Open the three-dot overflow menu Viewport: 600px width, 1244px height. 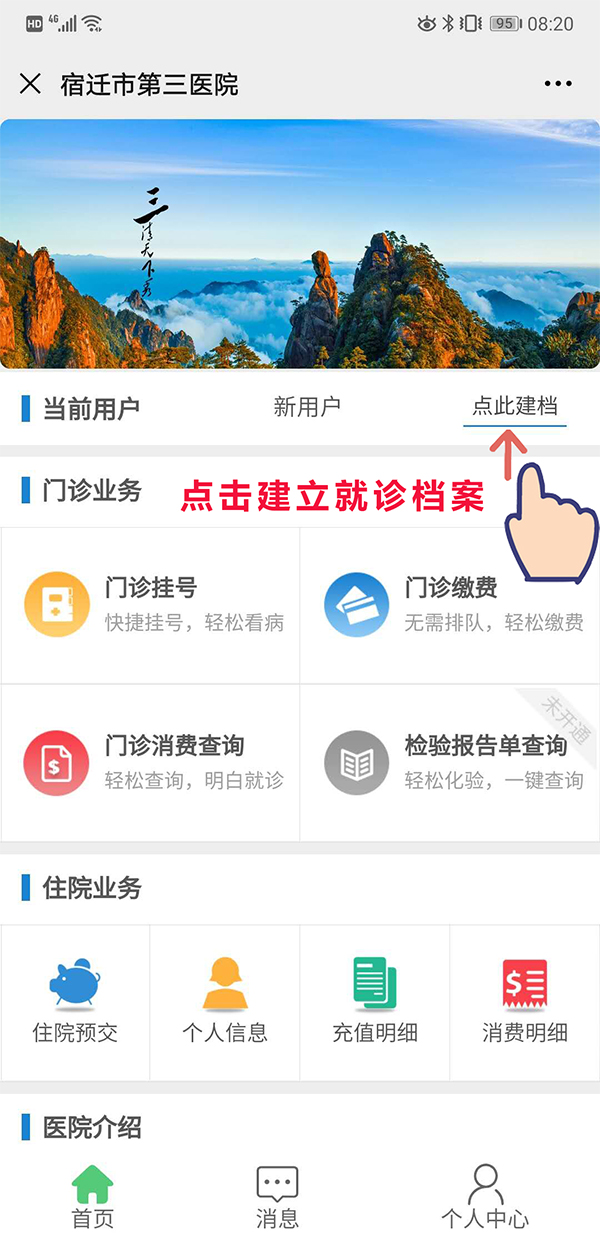(x=558, y=84)
